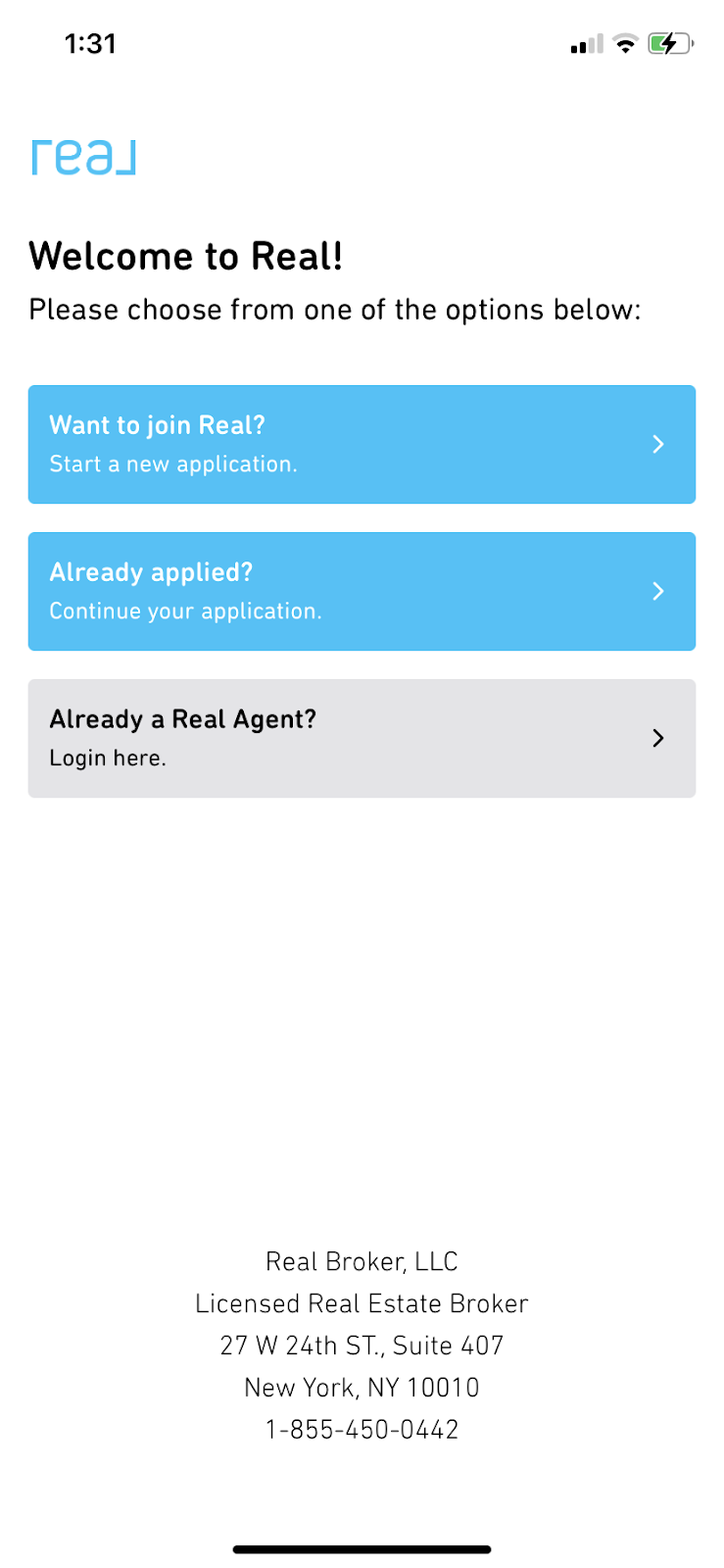Start a new application to join Real
The image size is (724, 1568).
click(x=362, y=444)
